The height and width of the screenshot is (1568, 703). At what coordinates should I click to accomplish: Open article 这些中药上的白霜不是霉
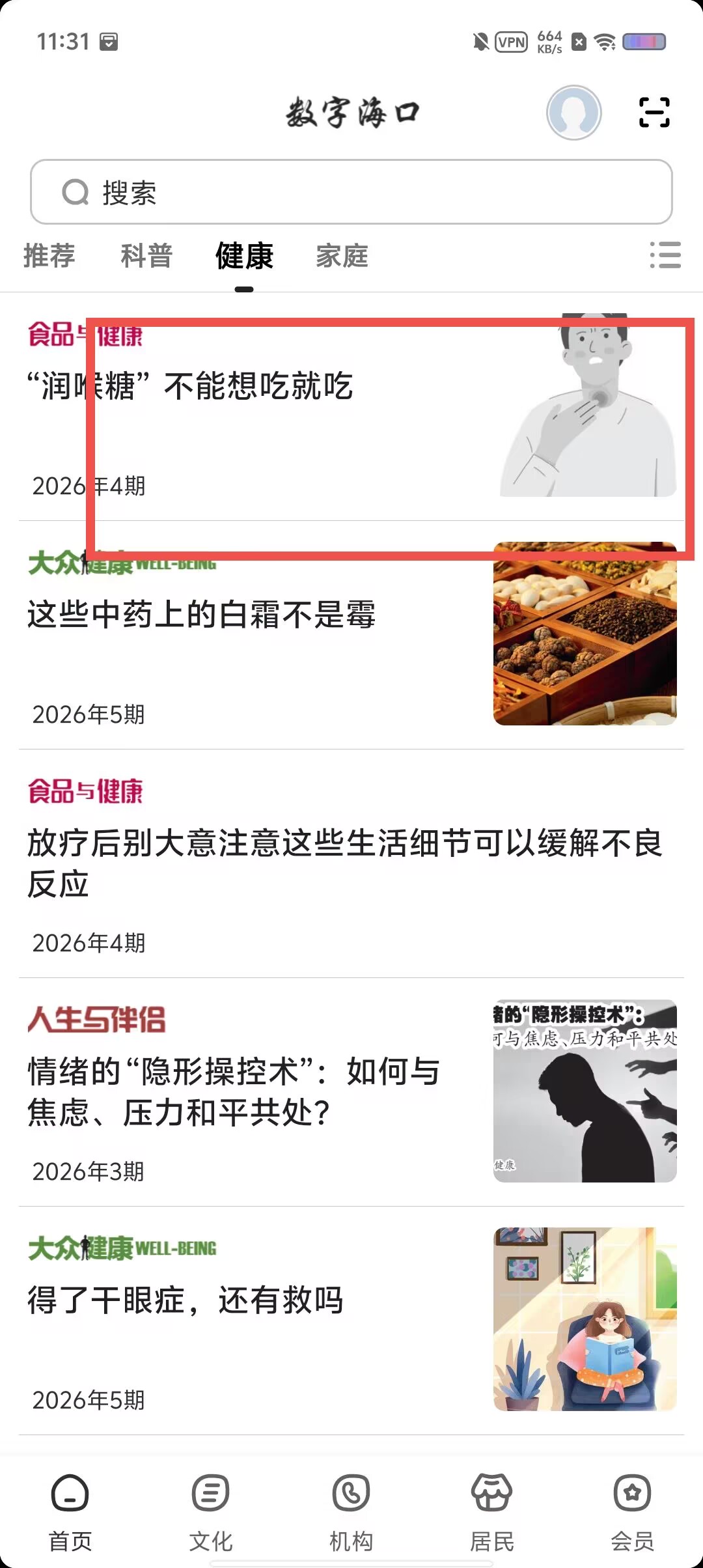351,636
